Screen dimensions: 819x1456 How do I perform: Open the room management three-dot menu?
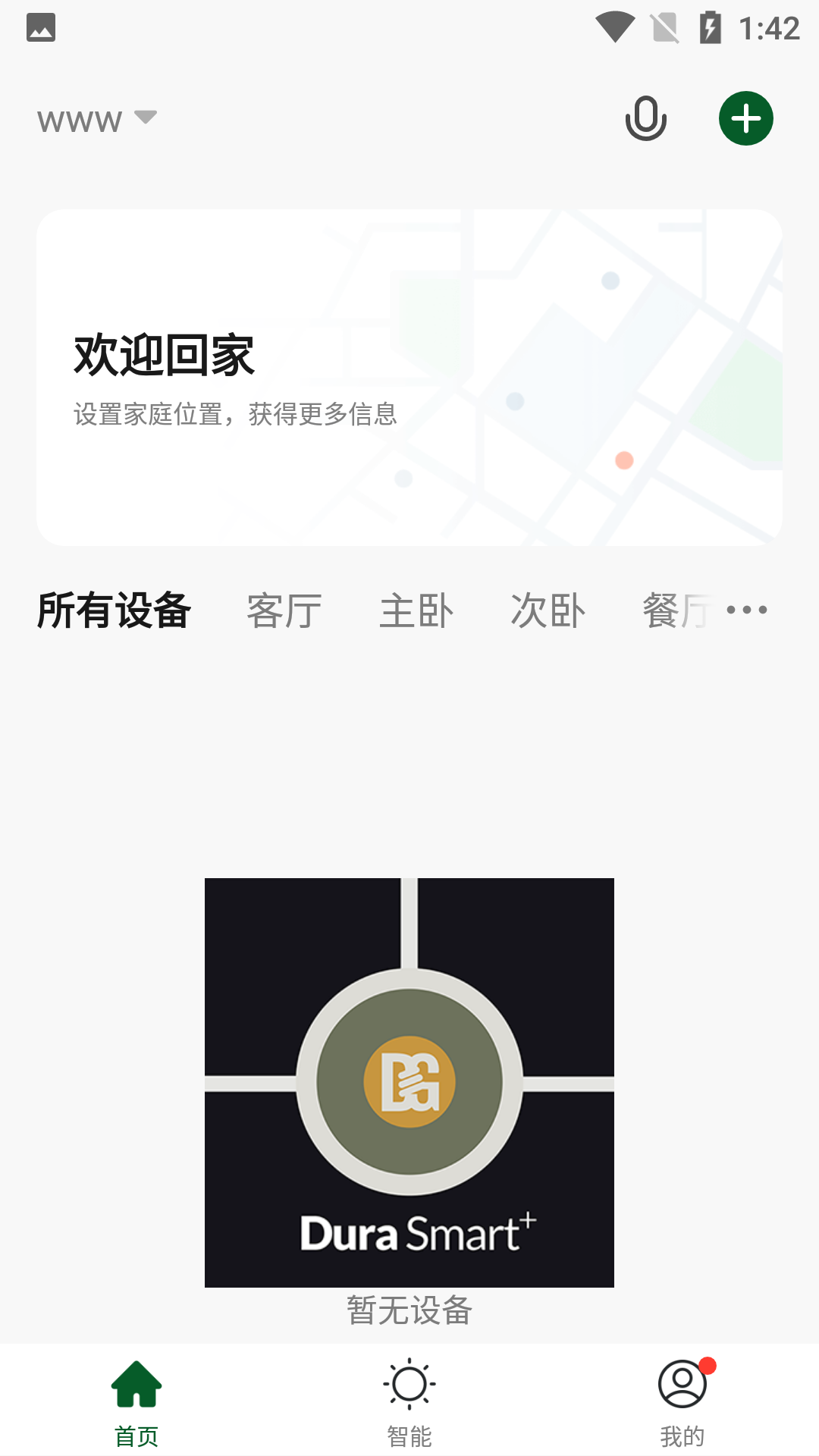[x=747, y=610]
